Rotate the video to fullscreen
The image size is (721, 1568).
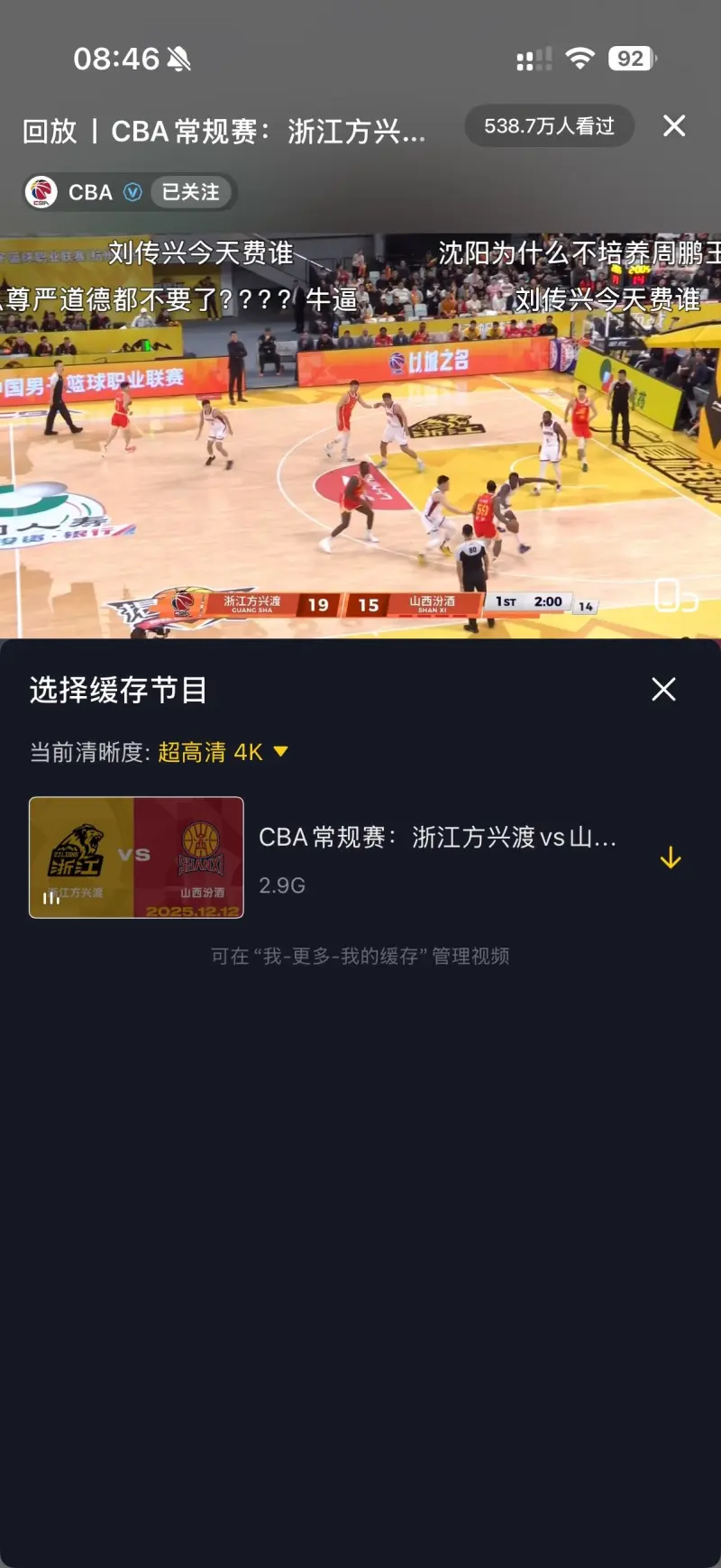(674, 596)
